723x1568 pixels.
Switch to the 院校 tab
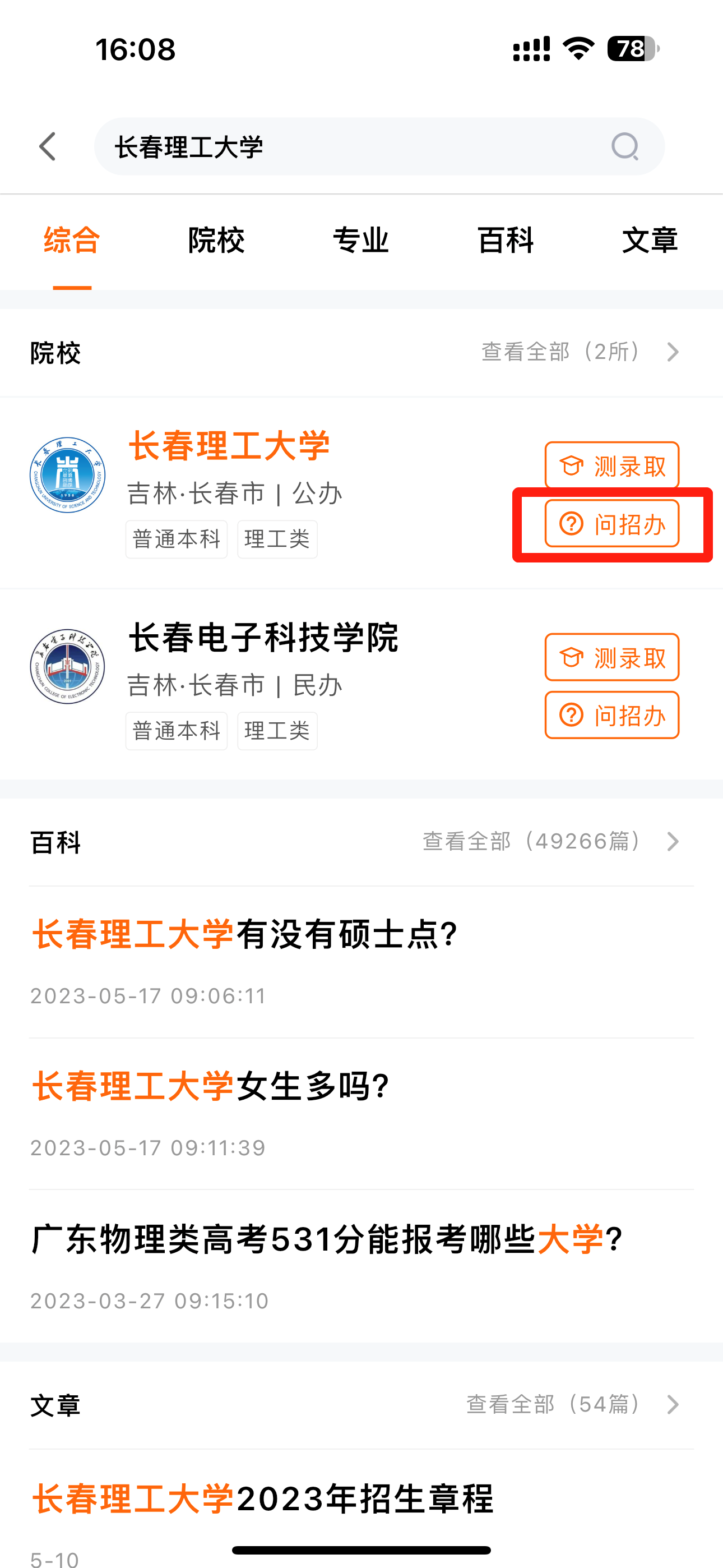216,241
